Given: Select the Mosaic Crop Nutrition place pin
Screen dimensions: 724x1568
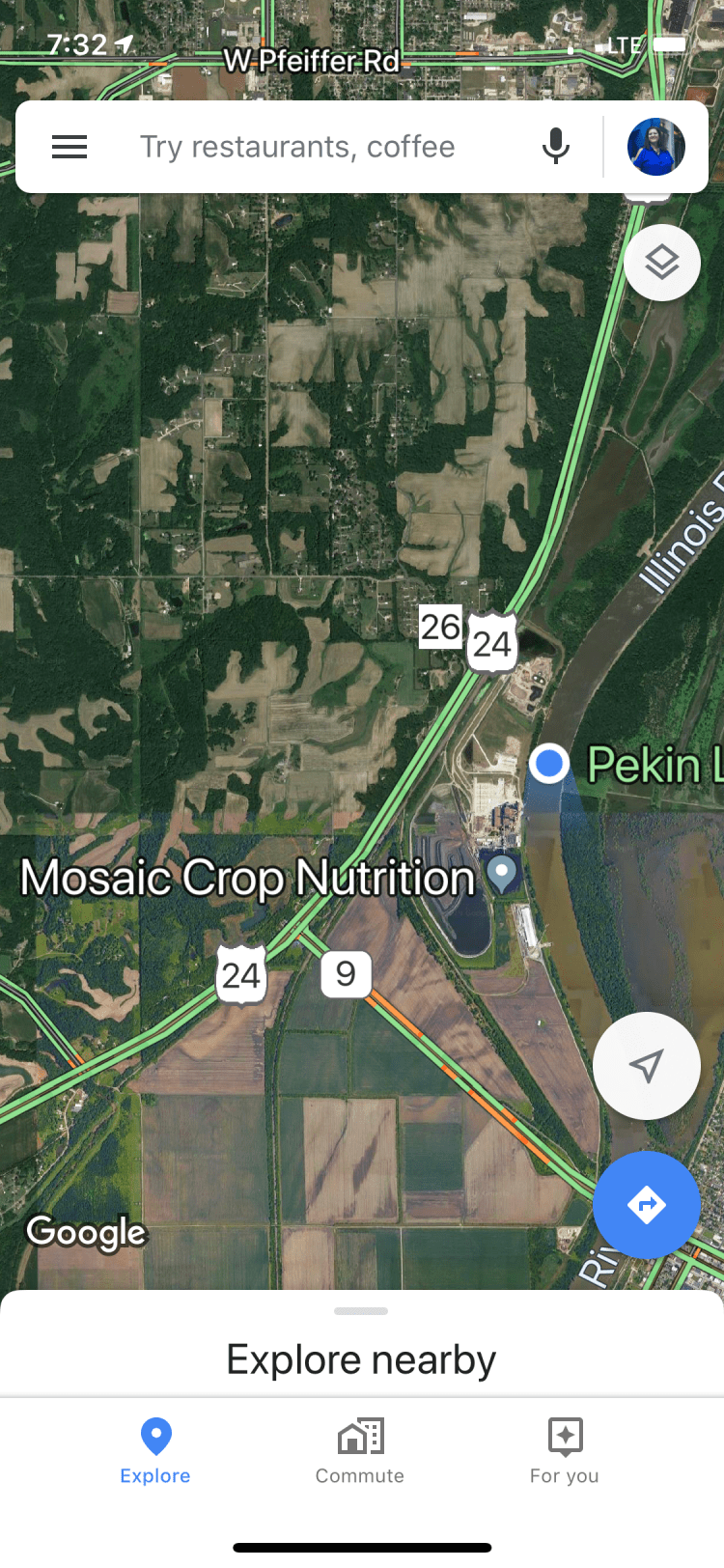Looking at the screenshot, I should click(x=502, y=874).
